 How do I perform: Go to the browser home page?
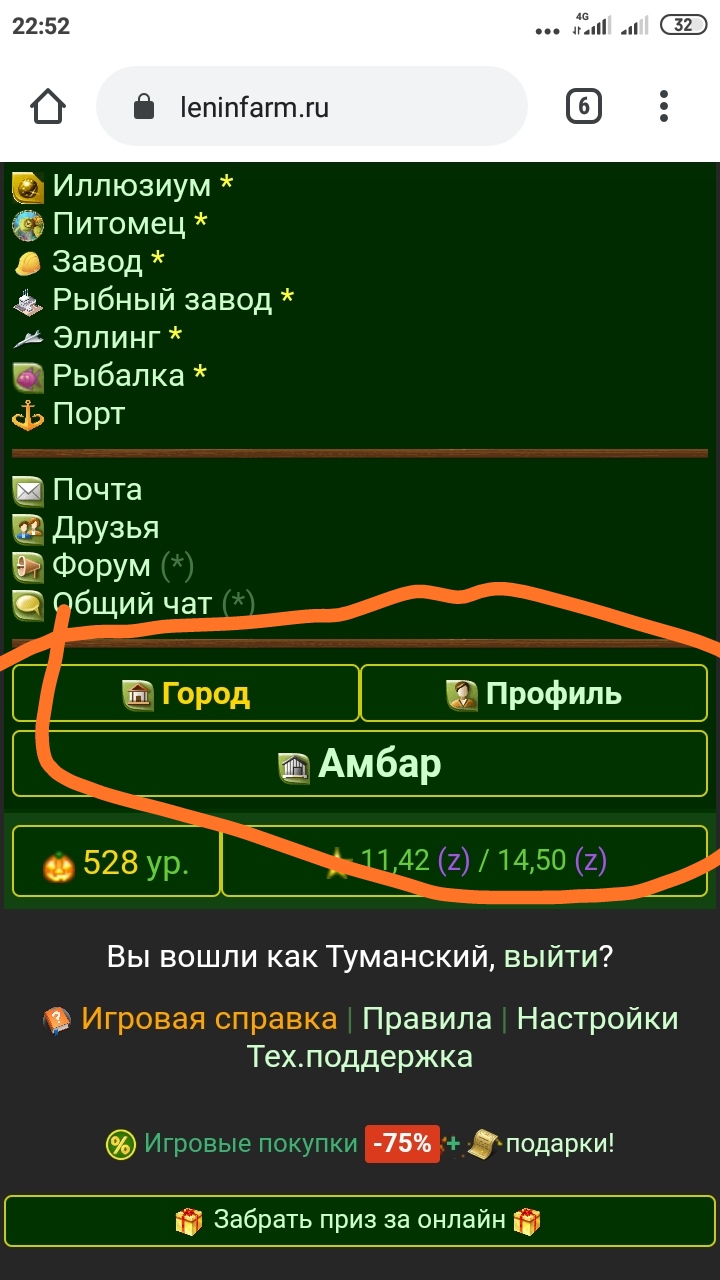[48, 106]
